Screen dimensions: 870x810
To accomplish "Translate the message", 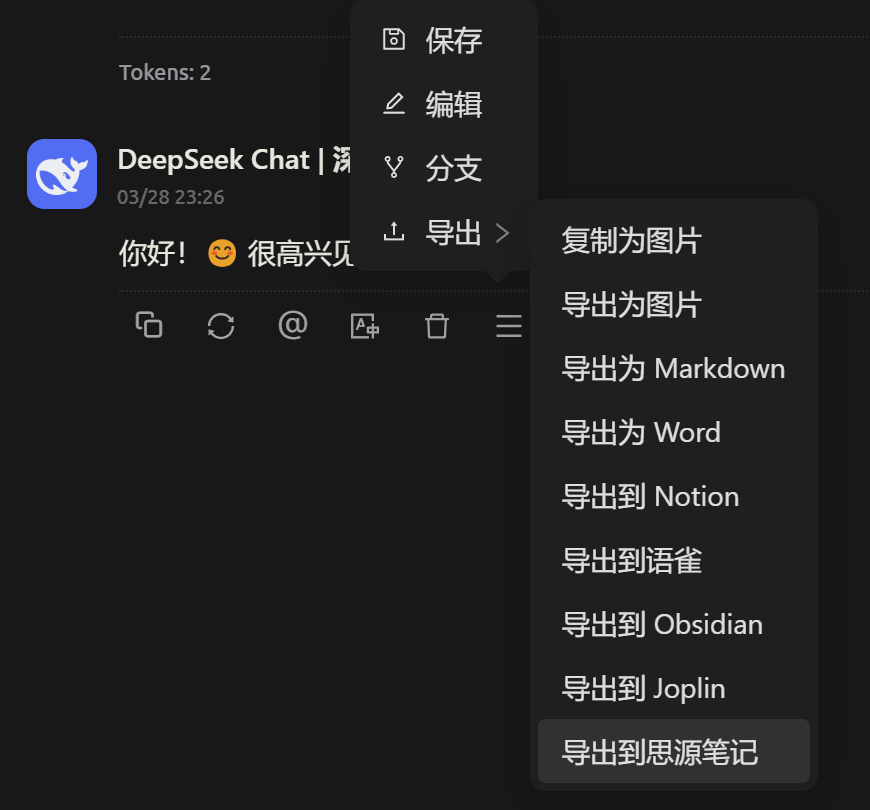I will [x=365, y=325].
